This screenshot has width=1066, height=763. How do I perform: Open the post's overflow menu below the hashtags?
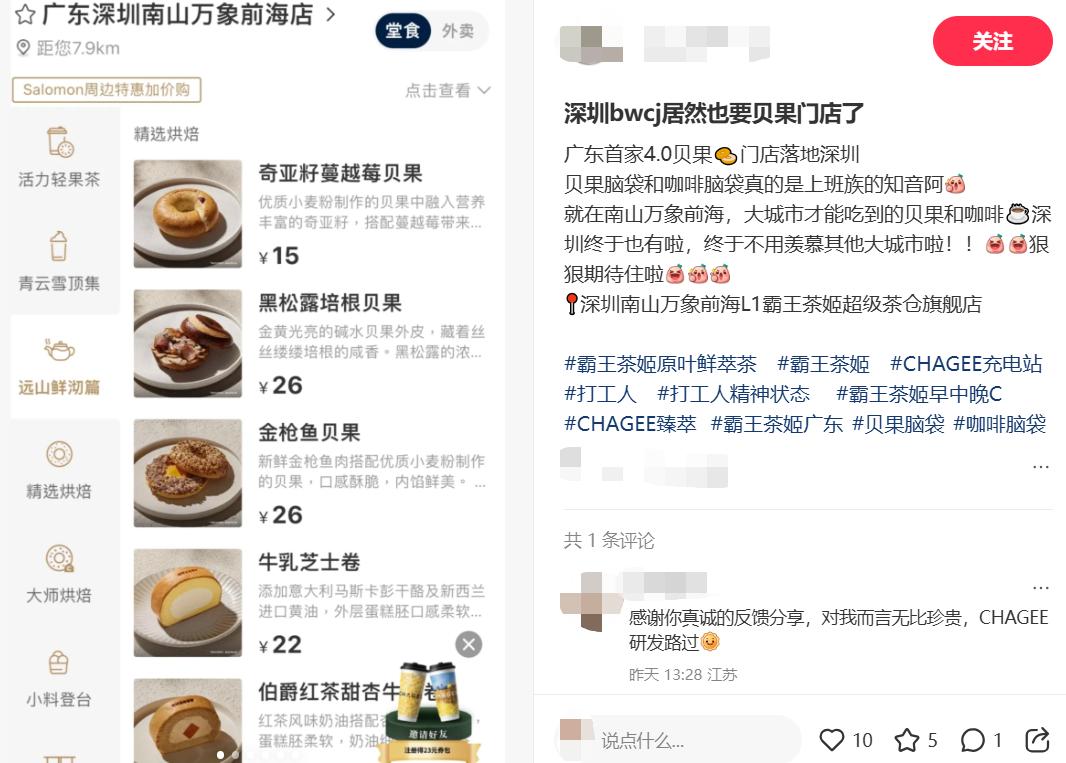coord(1040,466)
